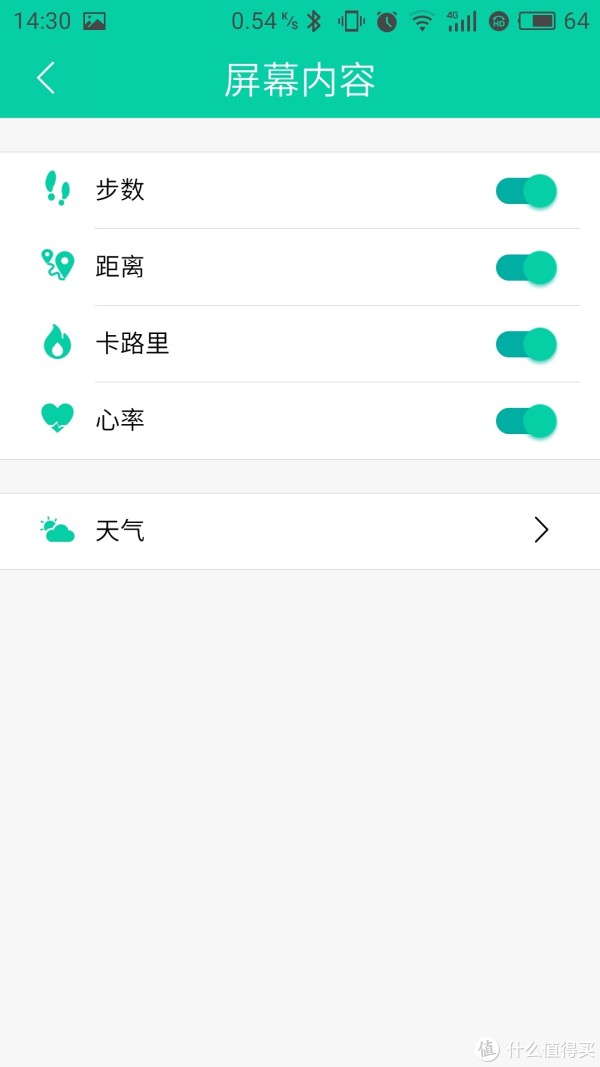Toggle the 卡路里 switch off
The width and height of the screenshot is (600, 1067).
tap(526, 344)
